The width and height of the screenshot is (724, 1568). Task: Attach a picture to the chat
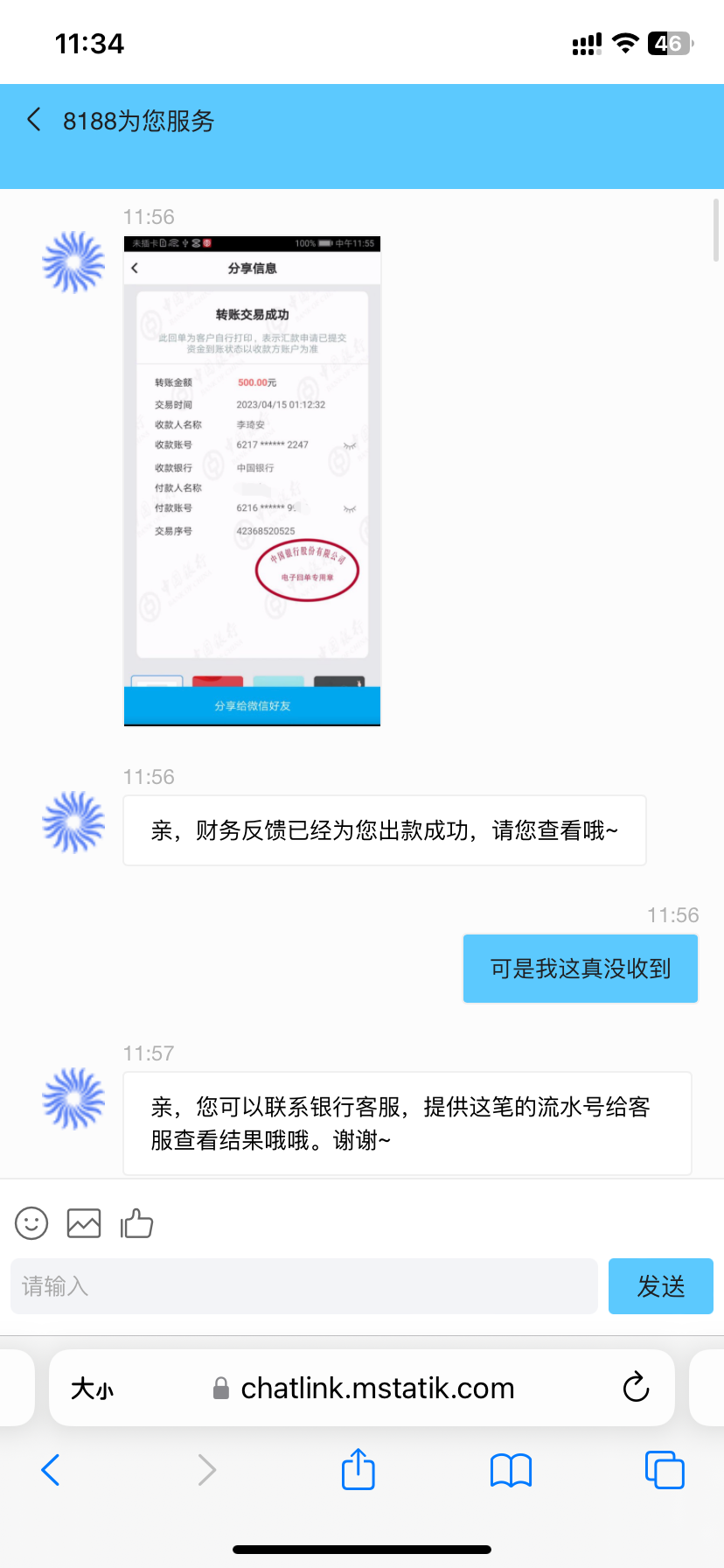84,1222
